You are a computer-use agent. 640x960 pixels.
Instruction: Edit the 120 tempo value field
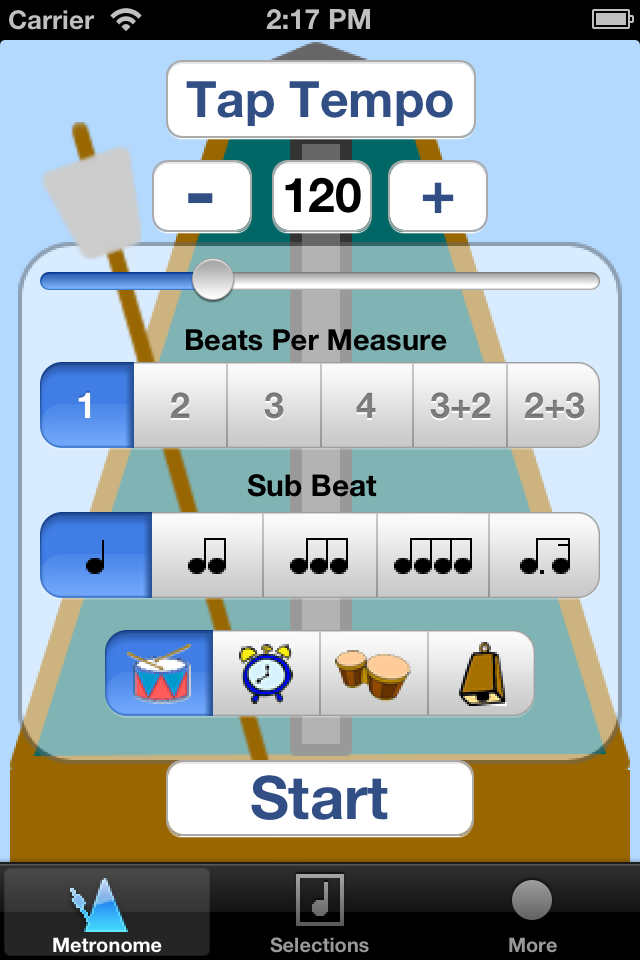(x=321, y=196)
